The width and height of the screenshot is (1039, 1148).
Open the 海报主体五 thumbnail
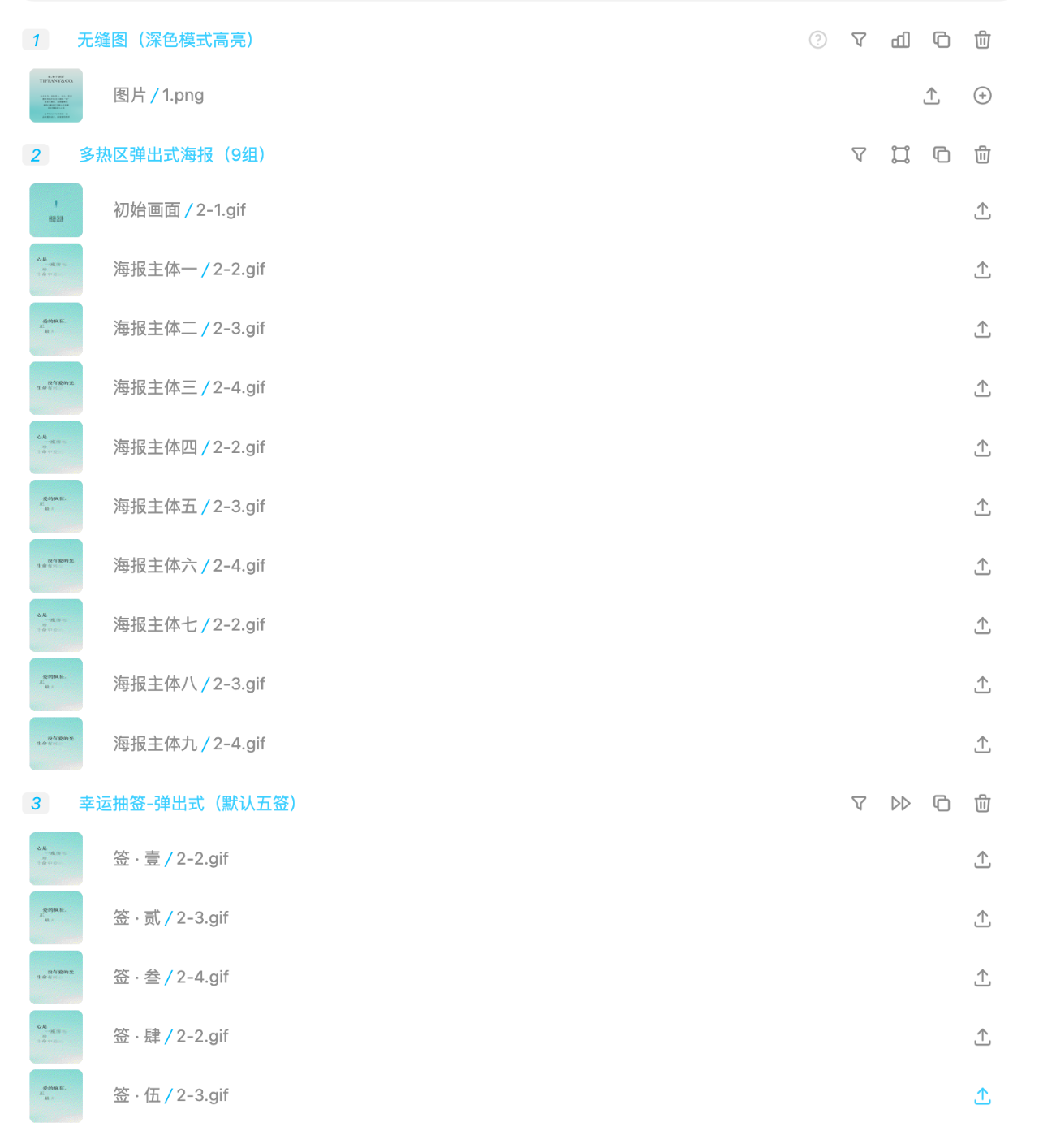click(x=56, y=507)
